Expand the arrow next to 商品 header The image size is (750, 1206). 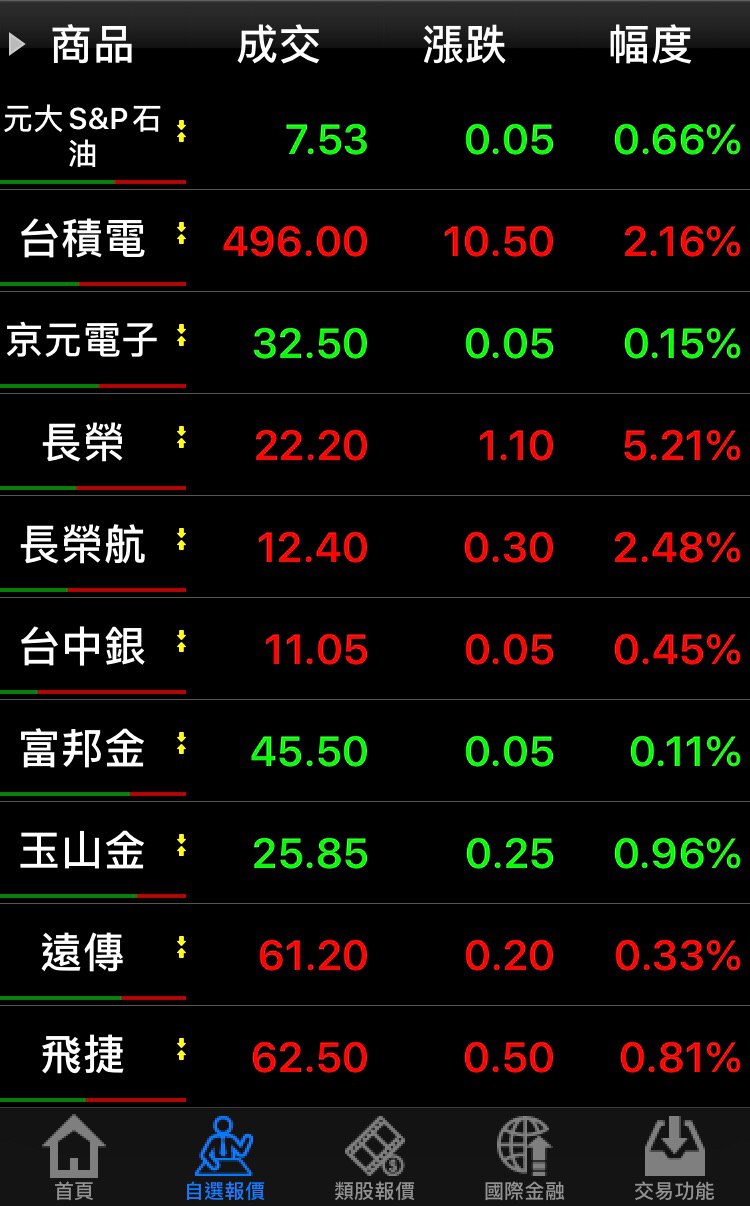tap(16, 44)
